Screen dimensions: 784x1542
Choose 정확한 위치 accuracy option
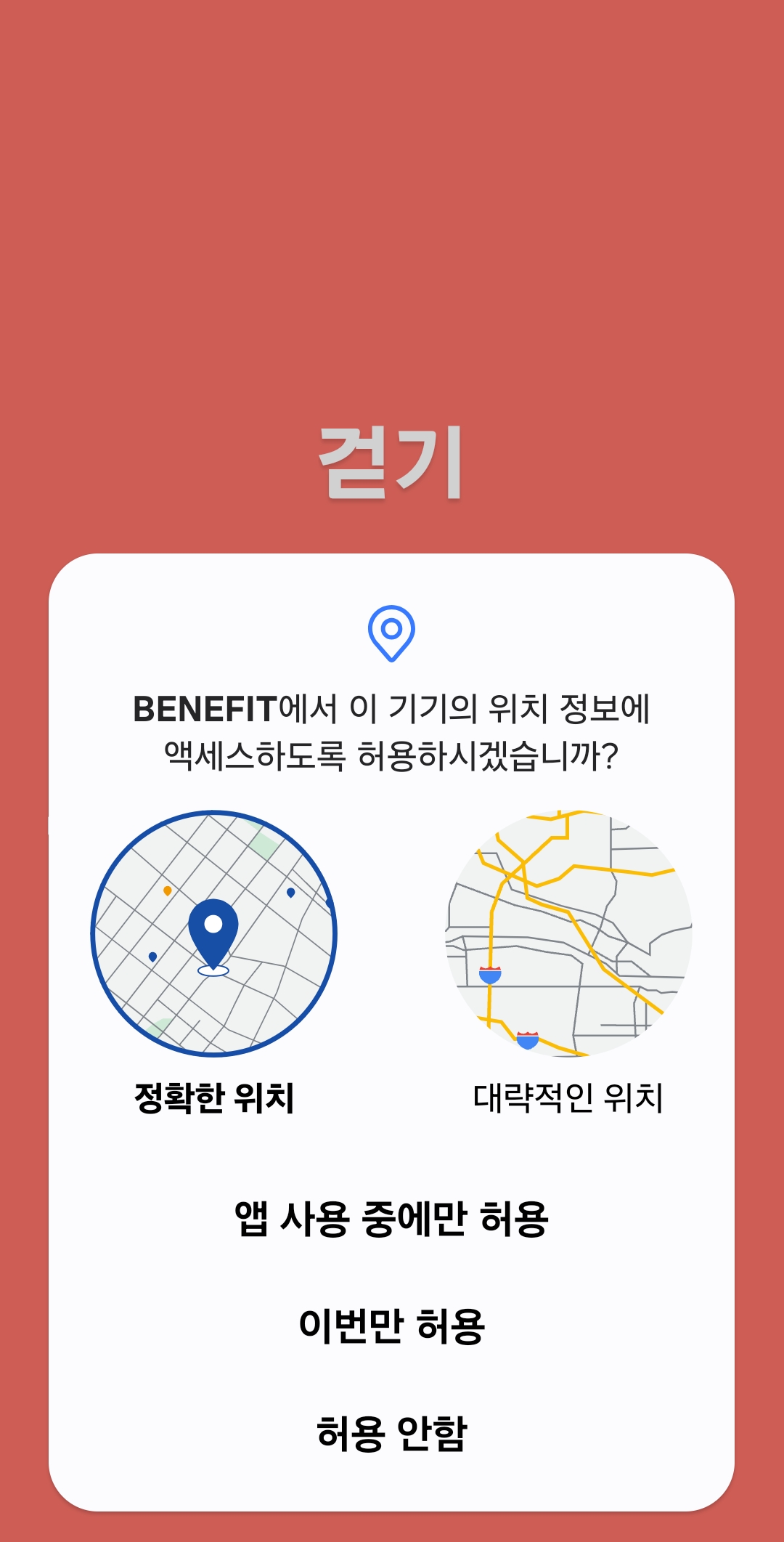[213, 1097]
